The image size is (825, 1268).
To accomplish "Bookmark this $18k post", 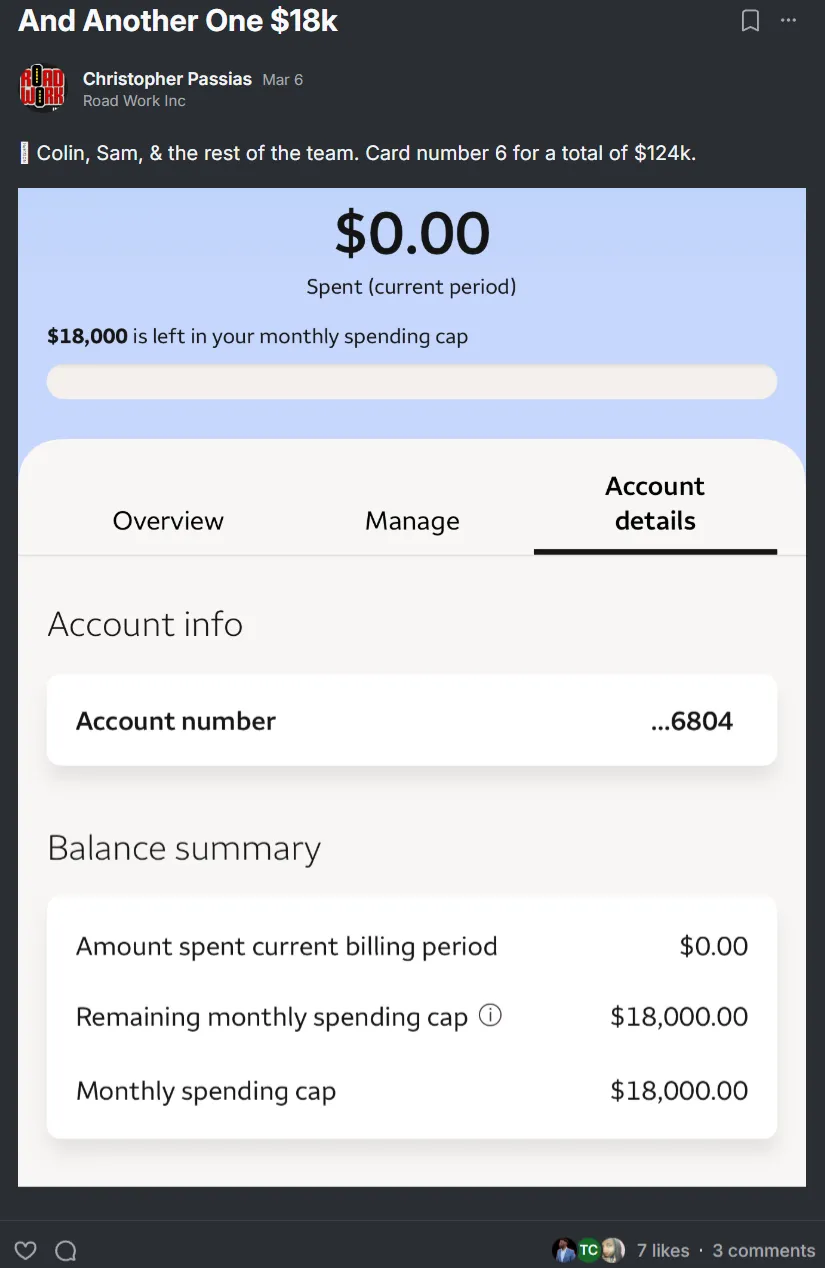I will 750,21.
